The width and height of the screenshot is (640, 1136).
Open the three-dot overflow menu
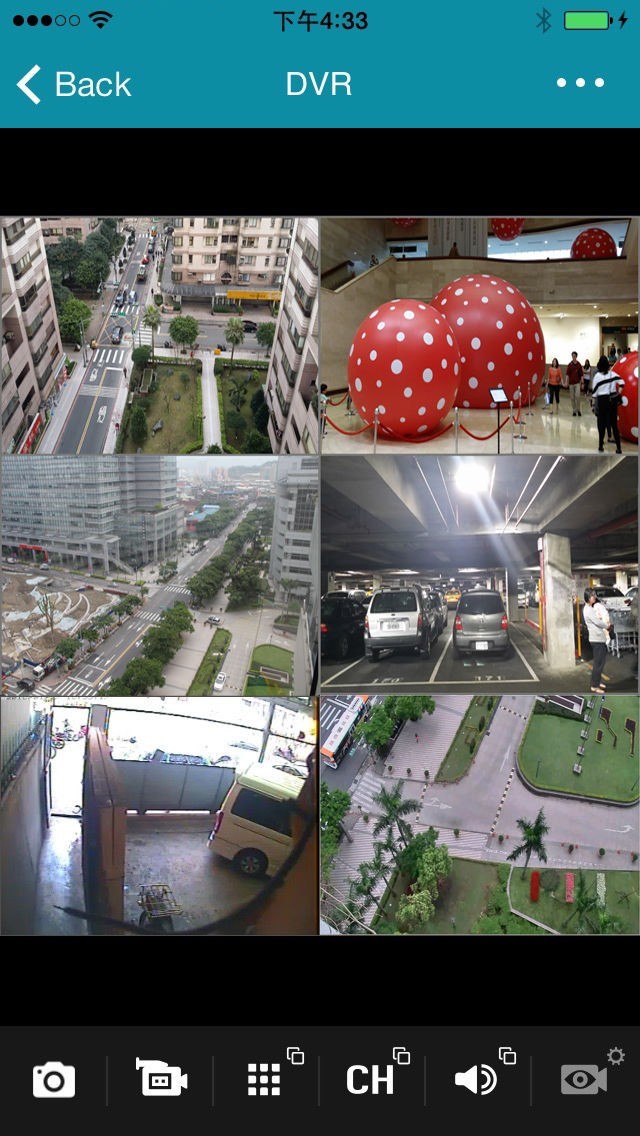tap(580, 84)
